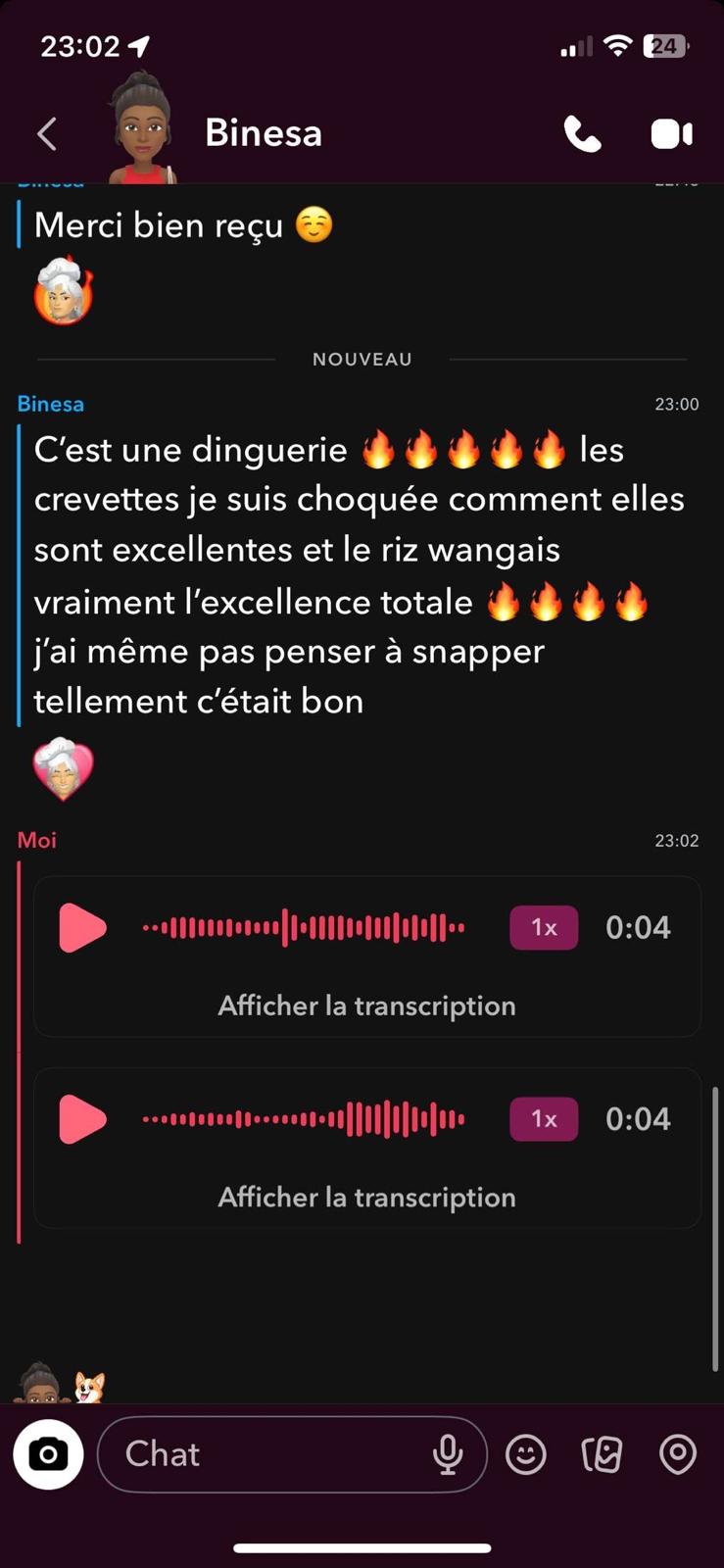Go back to the chat list
The image size is (724, 1568).
tap(47, 133)
